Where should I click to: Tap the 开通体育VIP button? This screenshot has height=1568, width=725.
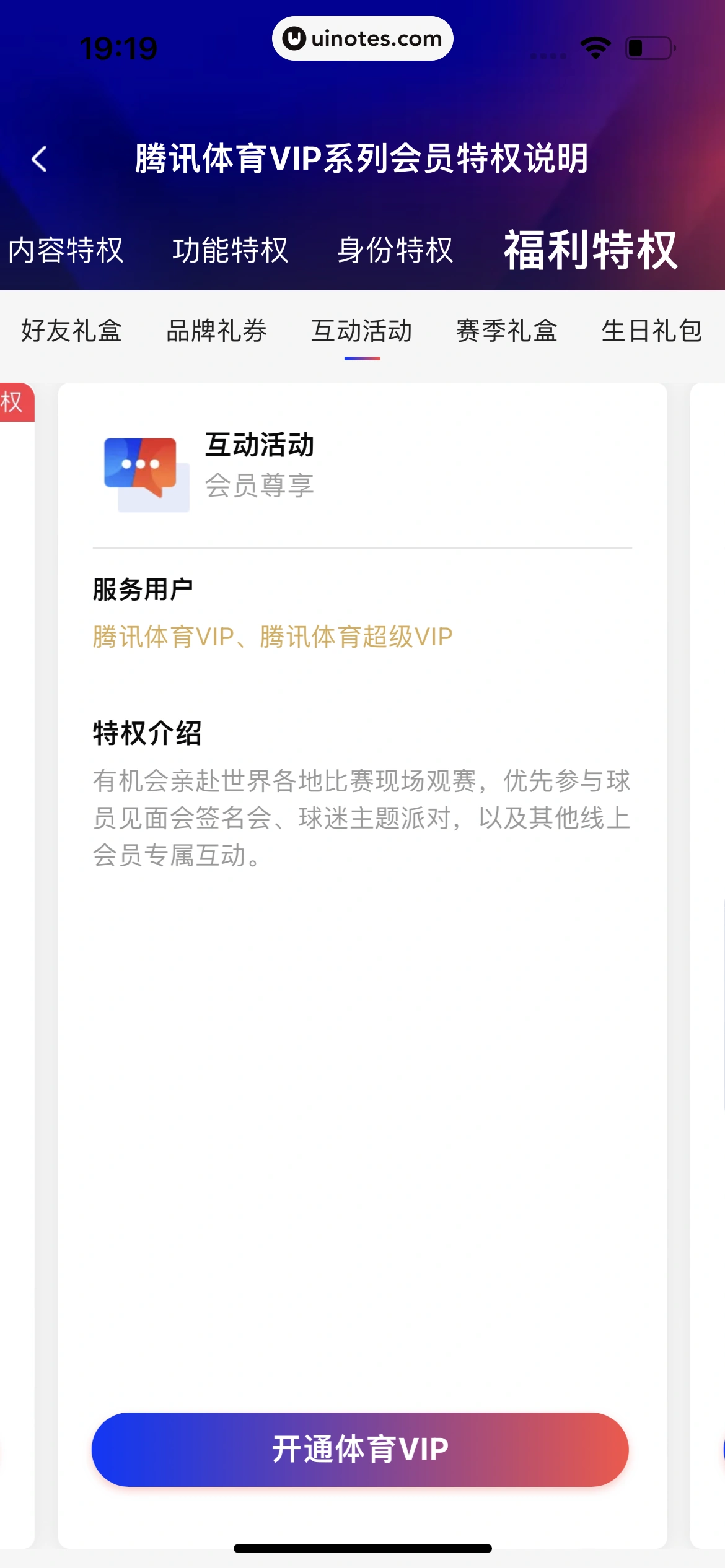[x=362, y=1449]
